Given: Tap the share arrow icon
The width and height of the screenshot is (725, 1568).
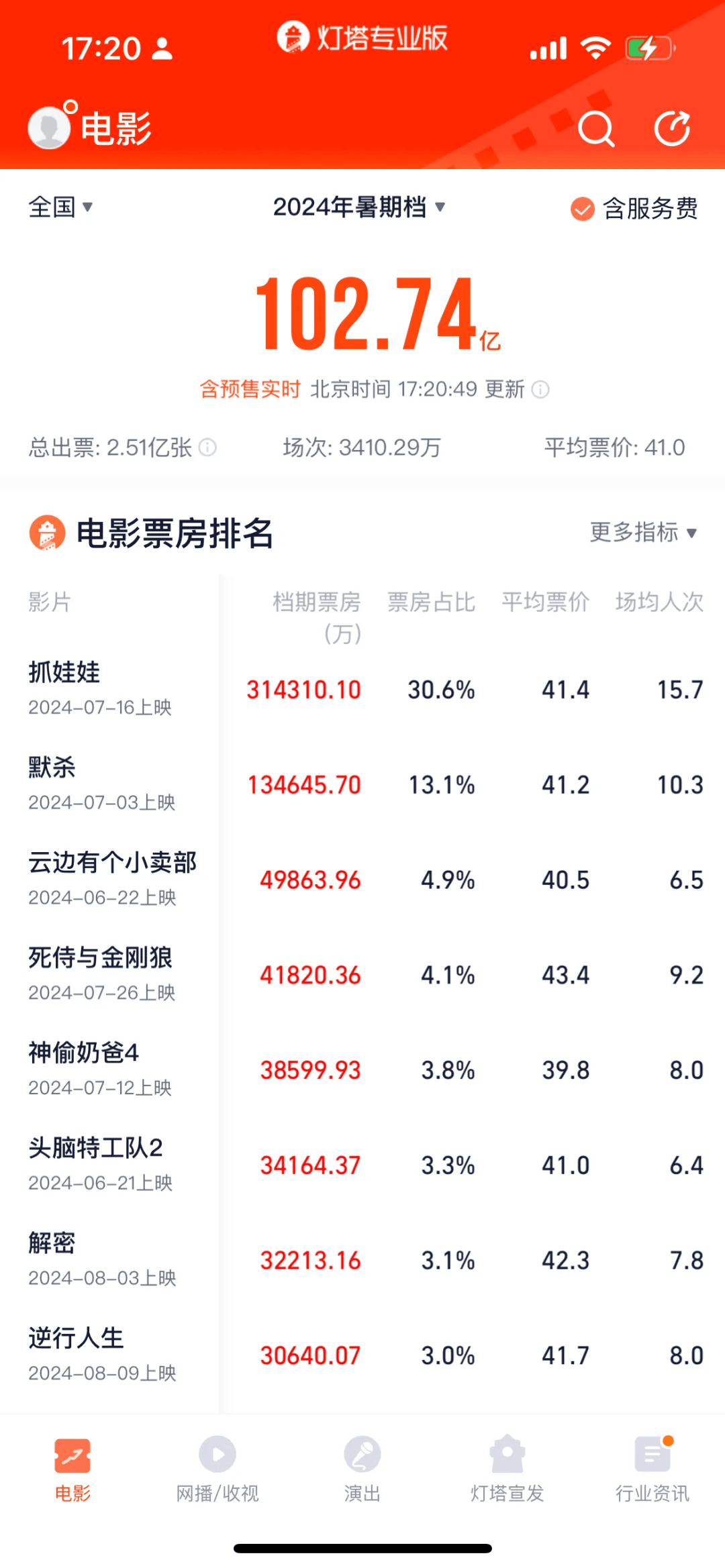Looking at the screenshot, I should [672, 127].
